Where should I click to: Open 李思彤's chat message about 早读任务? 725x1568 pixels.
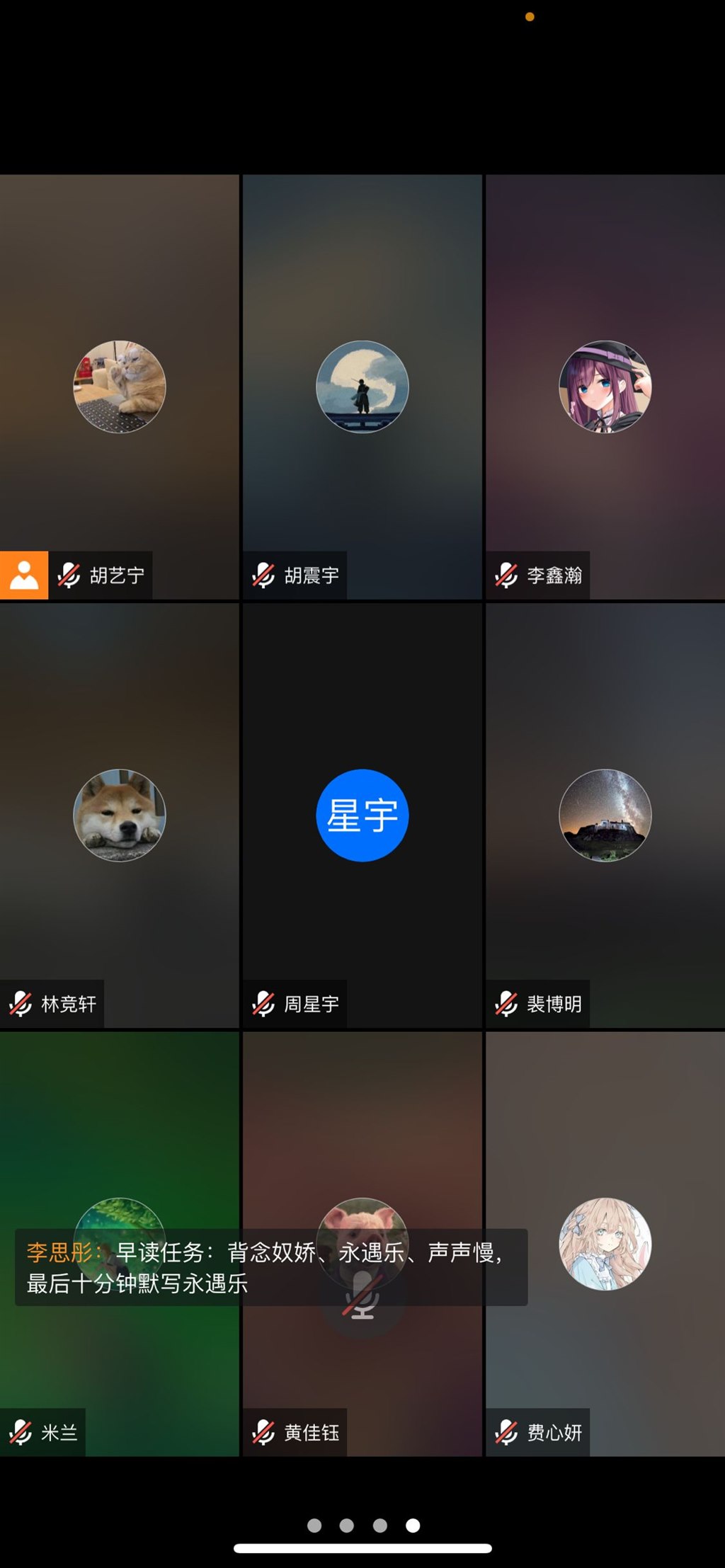click(270, 1267)
